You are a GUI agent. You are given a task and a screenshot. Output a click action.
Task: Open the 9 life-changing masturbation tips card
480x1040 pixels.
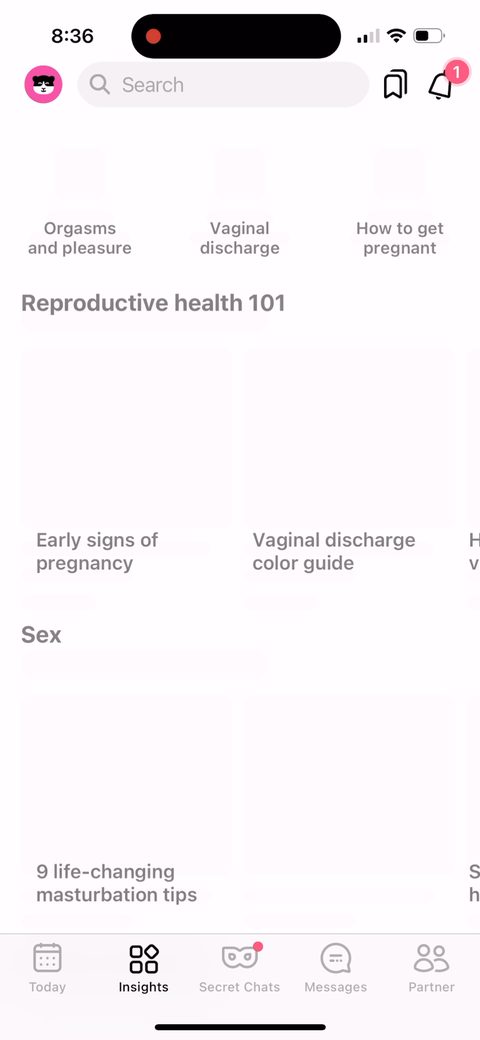[126, 804]
